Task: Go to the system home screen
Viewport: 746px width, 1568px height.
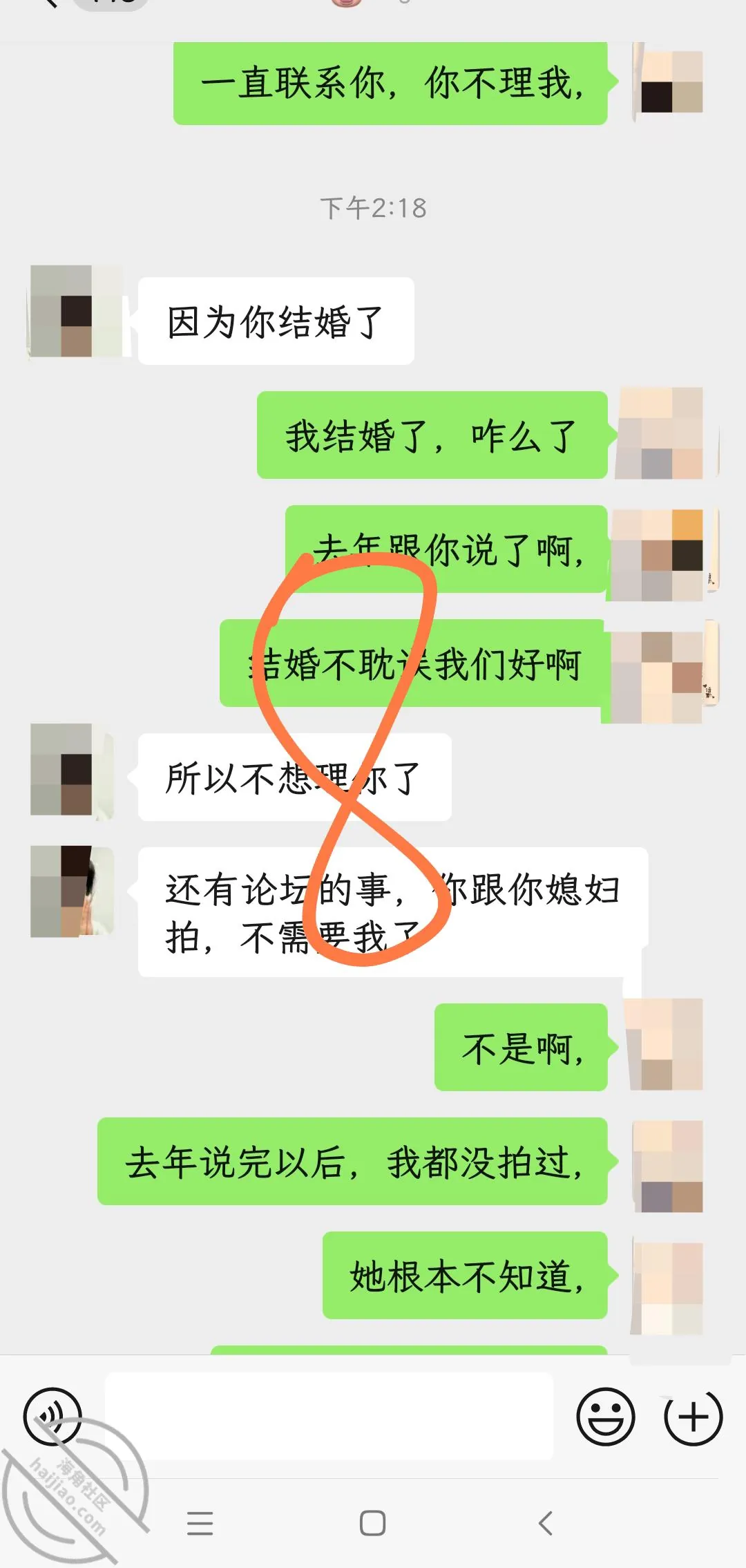Action: [x=373, y=1523]
